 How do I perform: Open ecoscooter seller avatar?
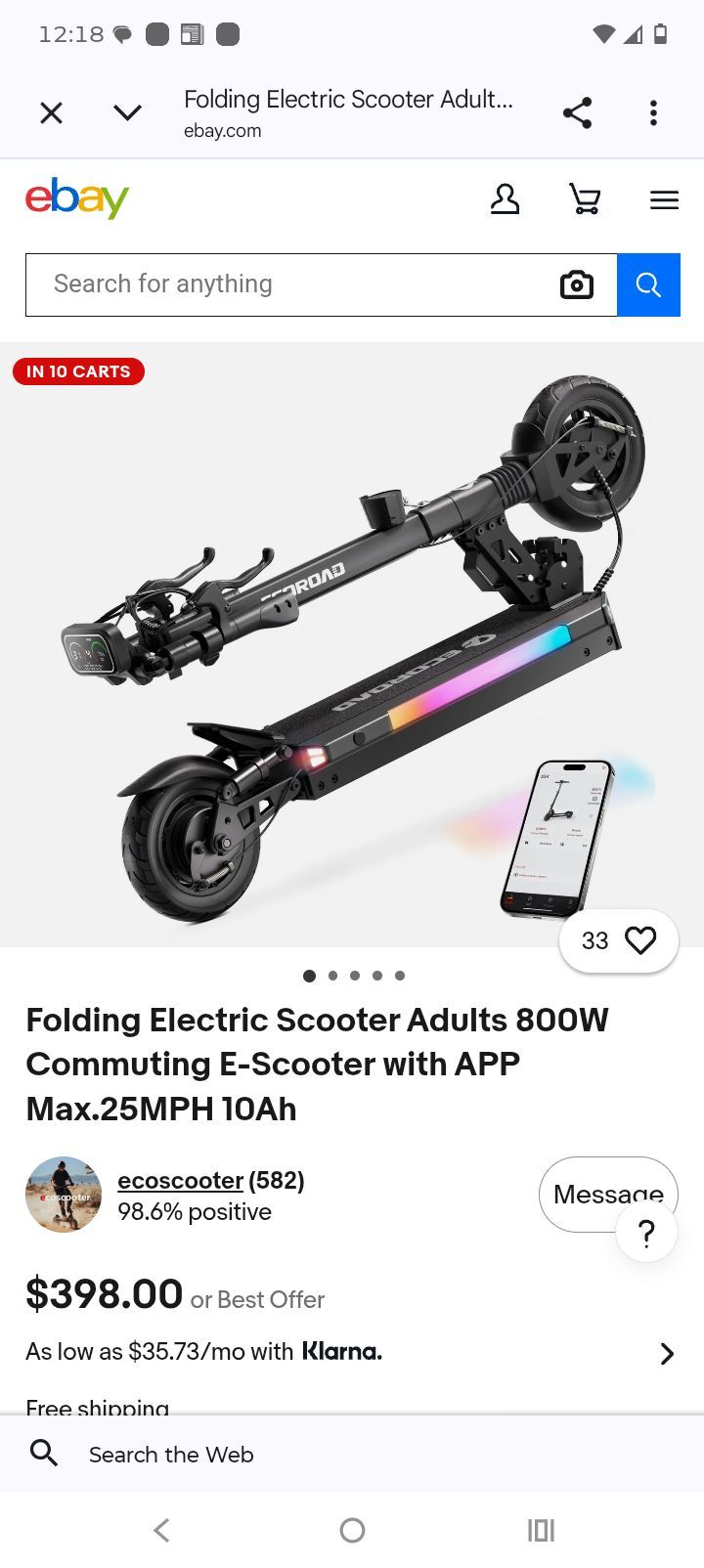click(x=64, y=1195)
